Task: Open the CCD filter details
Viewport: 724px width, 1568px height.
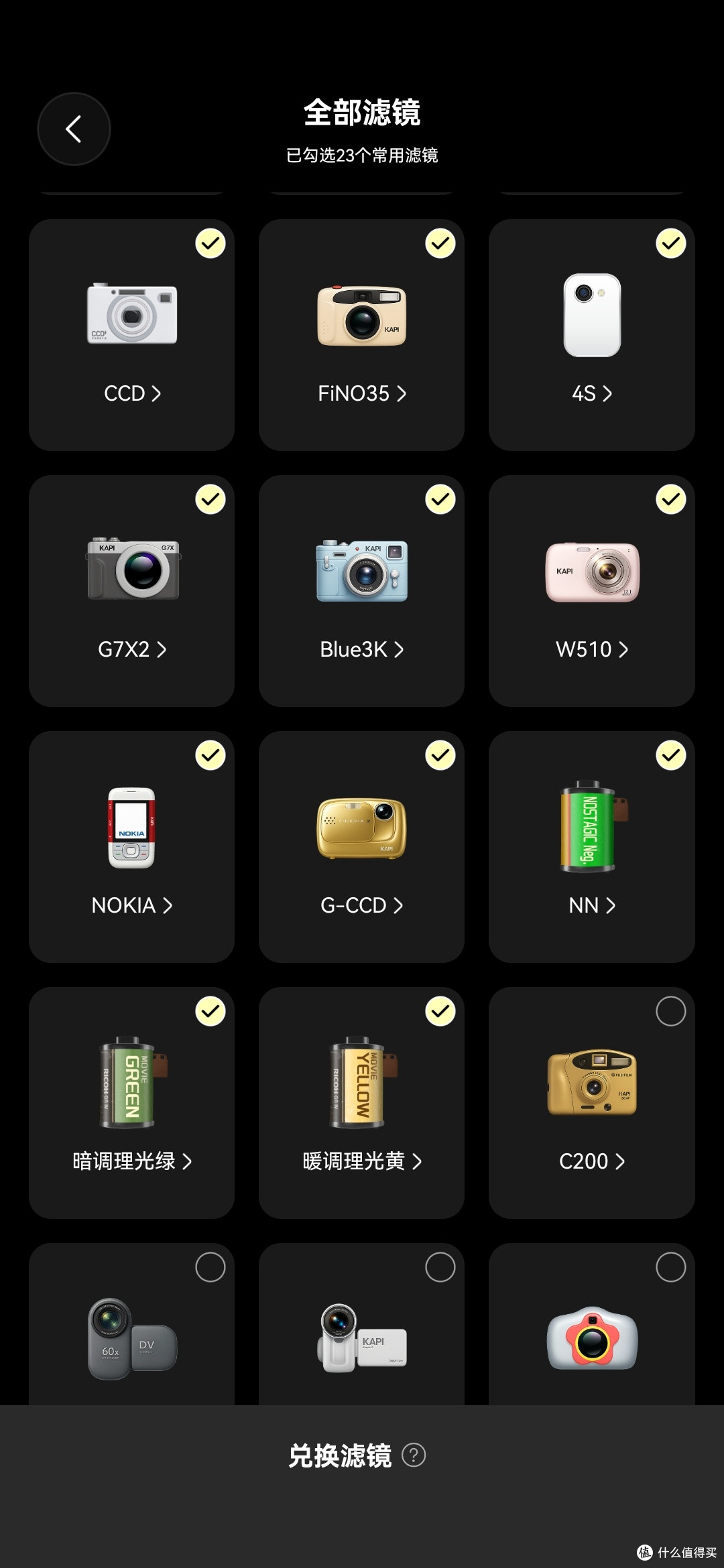Action: pos(132,393)
